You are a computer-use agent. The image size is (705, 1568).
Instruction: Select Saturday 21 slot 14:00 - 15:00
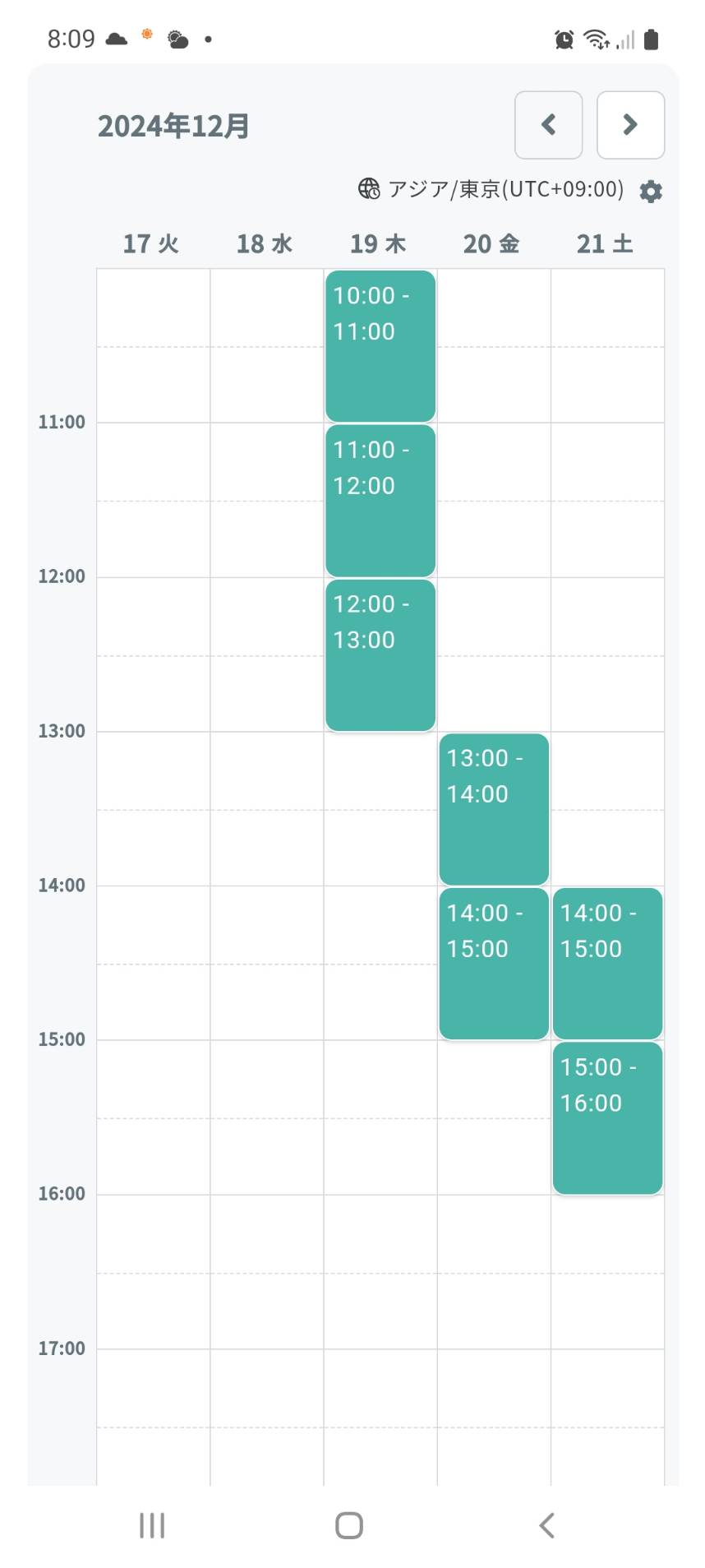(x=607, y=964)
